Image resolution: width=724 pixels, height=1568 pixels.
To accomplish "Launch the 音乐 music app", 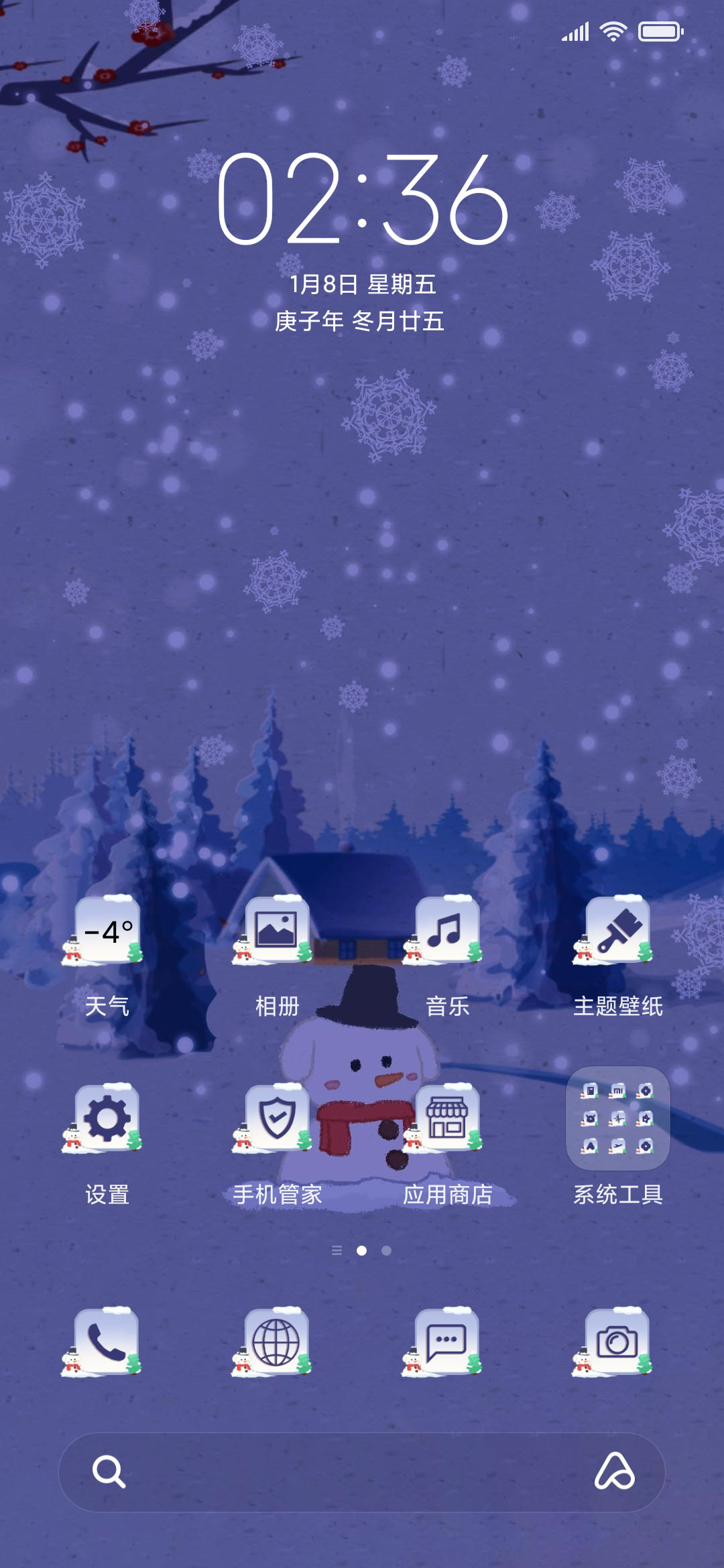I will [447, 930].
